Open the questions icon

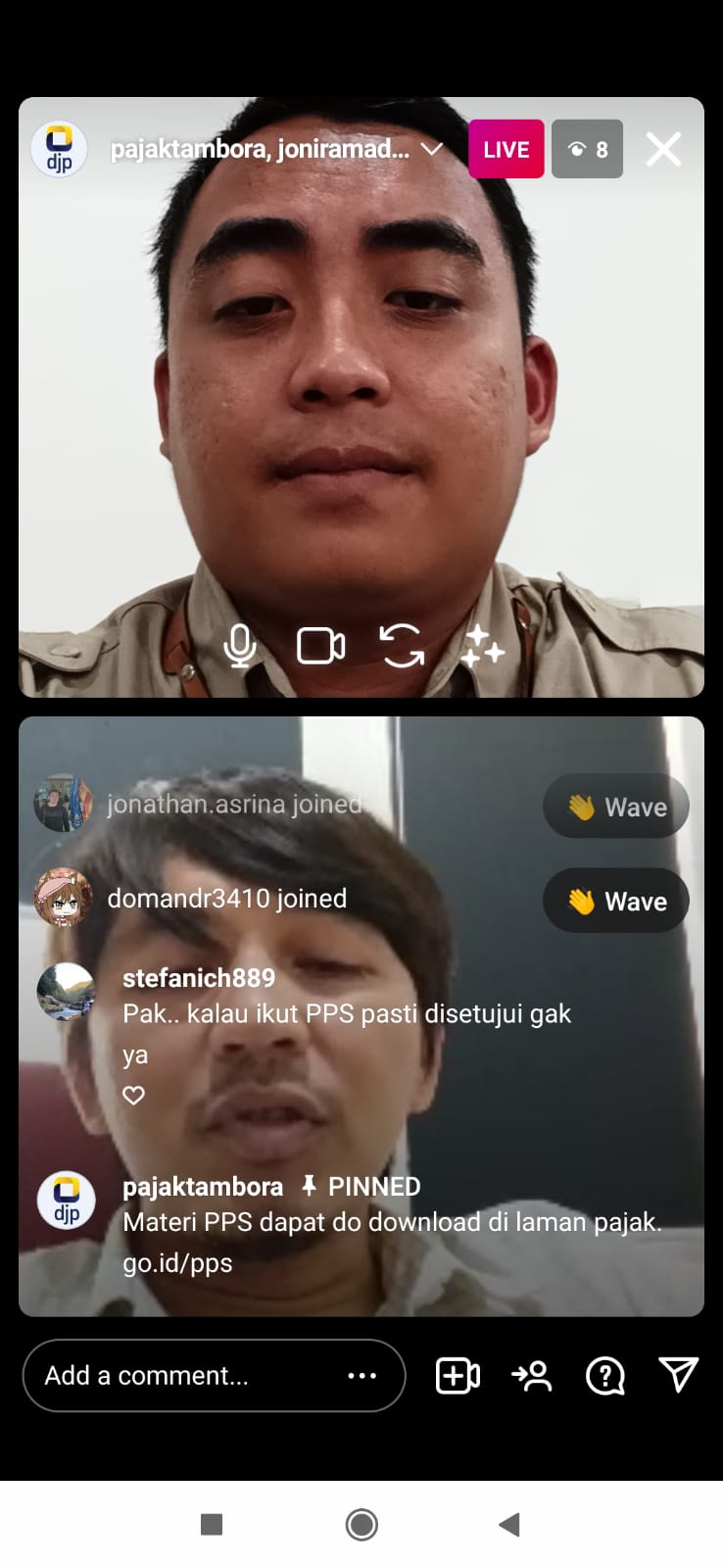605,1376
